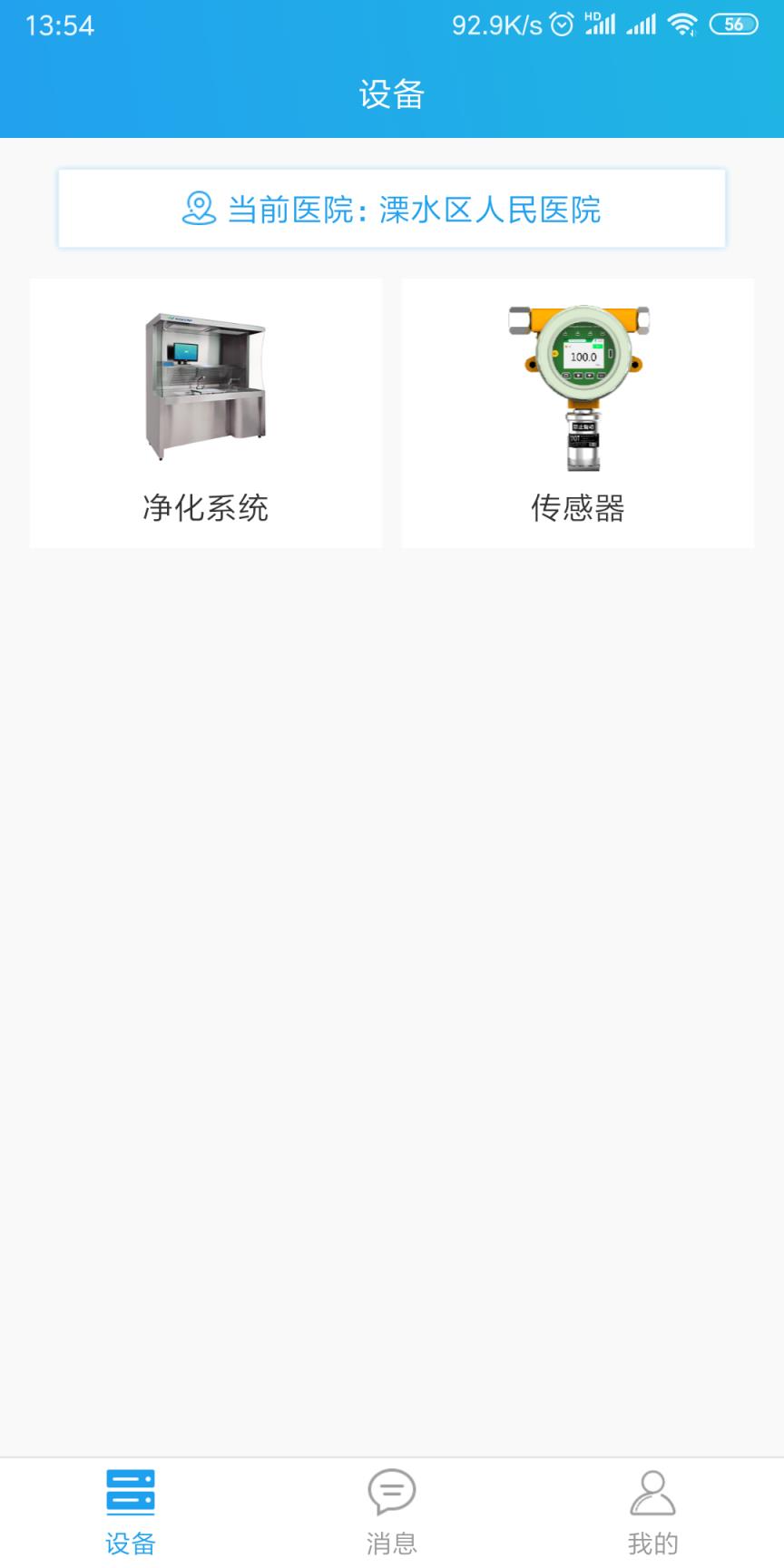Select the 净化系统 device card
Image resolution: width=784 pixels, height=1568 pixels.
click(205, 413)
